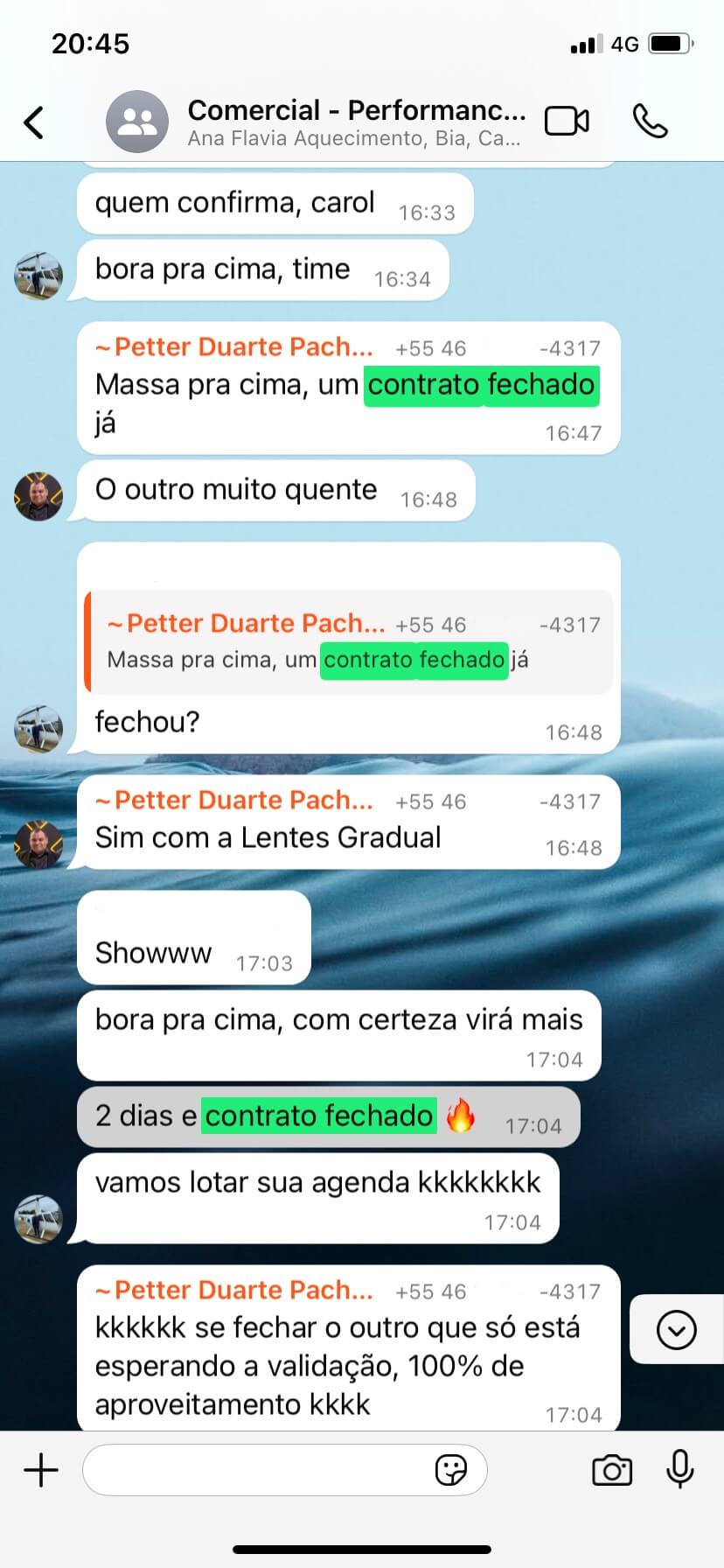Image resolution: width=724 pixels, height=1568 pixels.
Task: Start a group voice call
Action: tap(650, 122)
